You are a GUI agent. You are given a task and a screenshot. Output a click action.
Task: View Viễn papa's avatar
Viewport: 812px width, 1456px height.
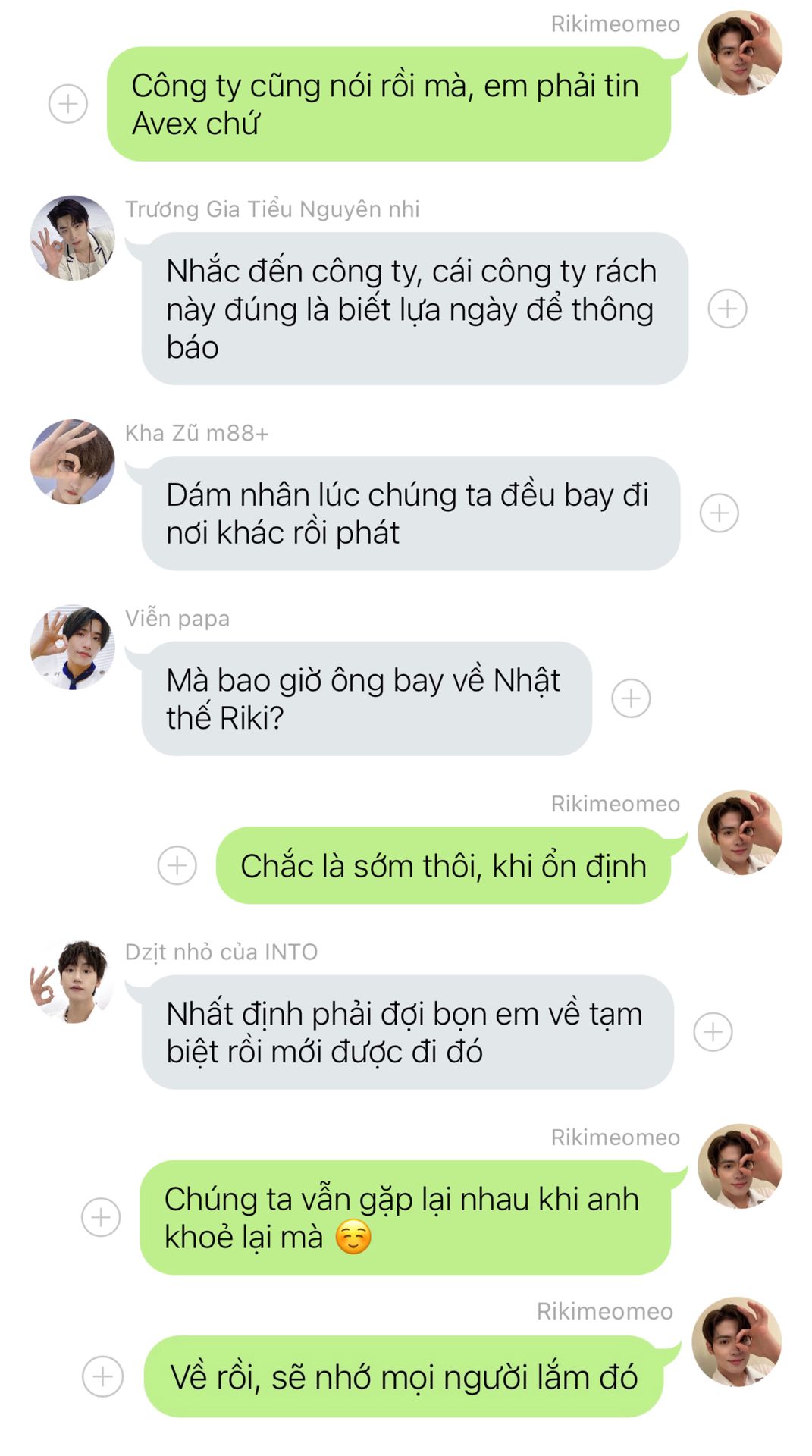coord(72,647)
